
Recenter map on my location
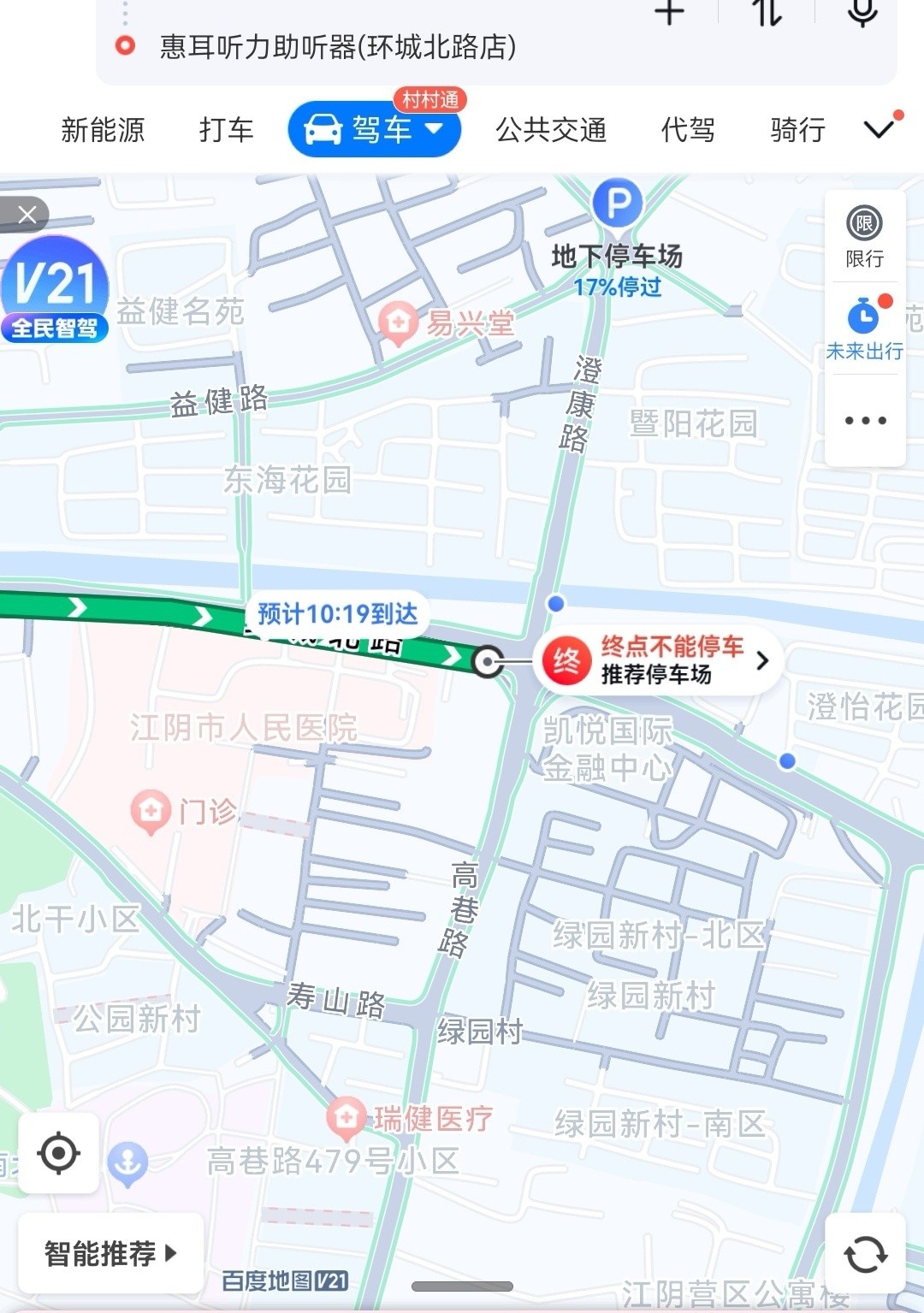59,1153
